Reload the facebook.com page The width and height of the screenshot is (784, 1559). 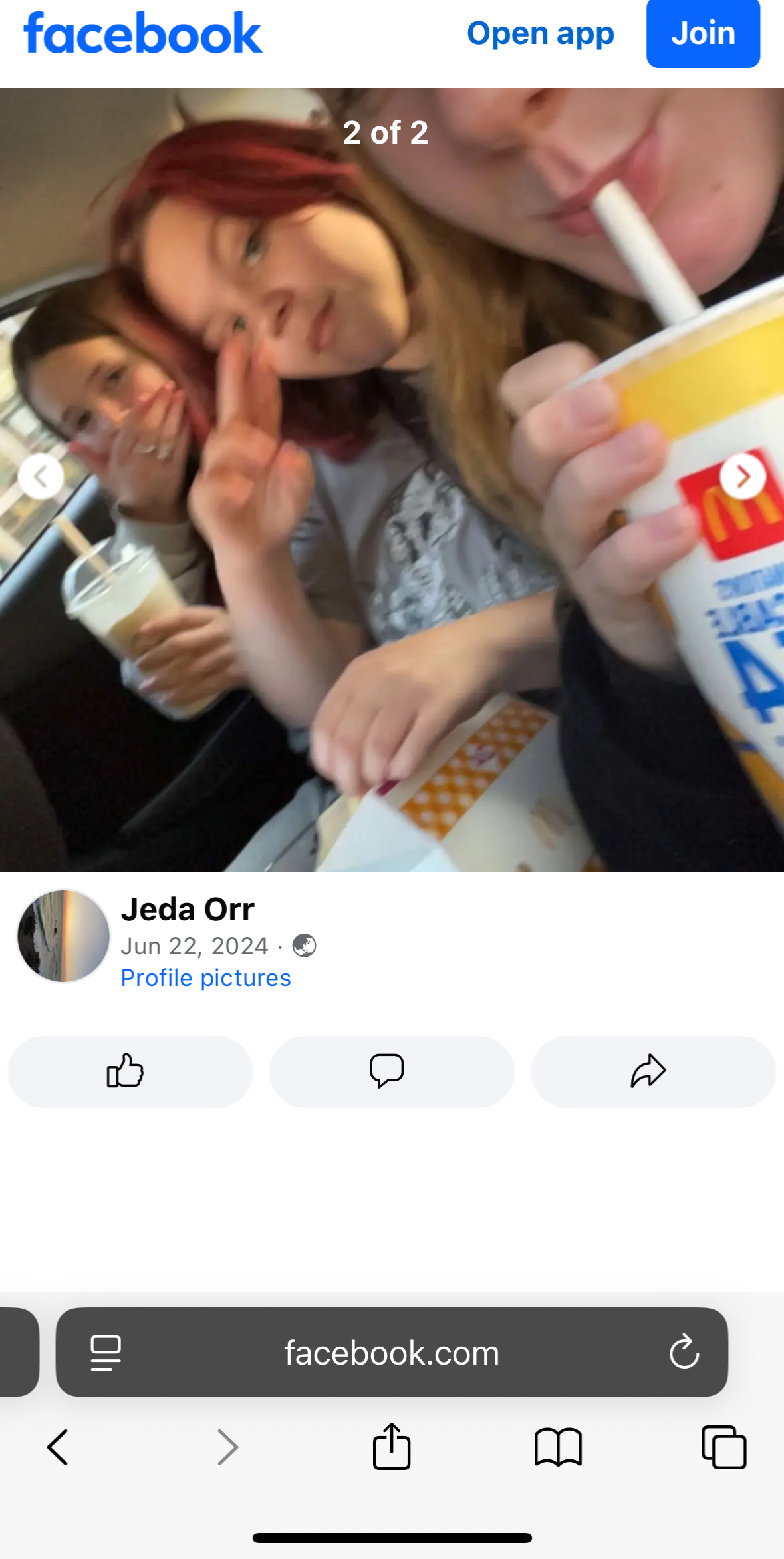click(684, 1353)
